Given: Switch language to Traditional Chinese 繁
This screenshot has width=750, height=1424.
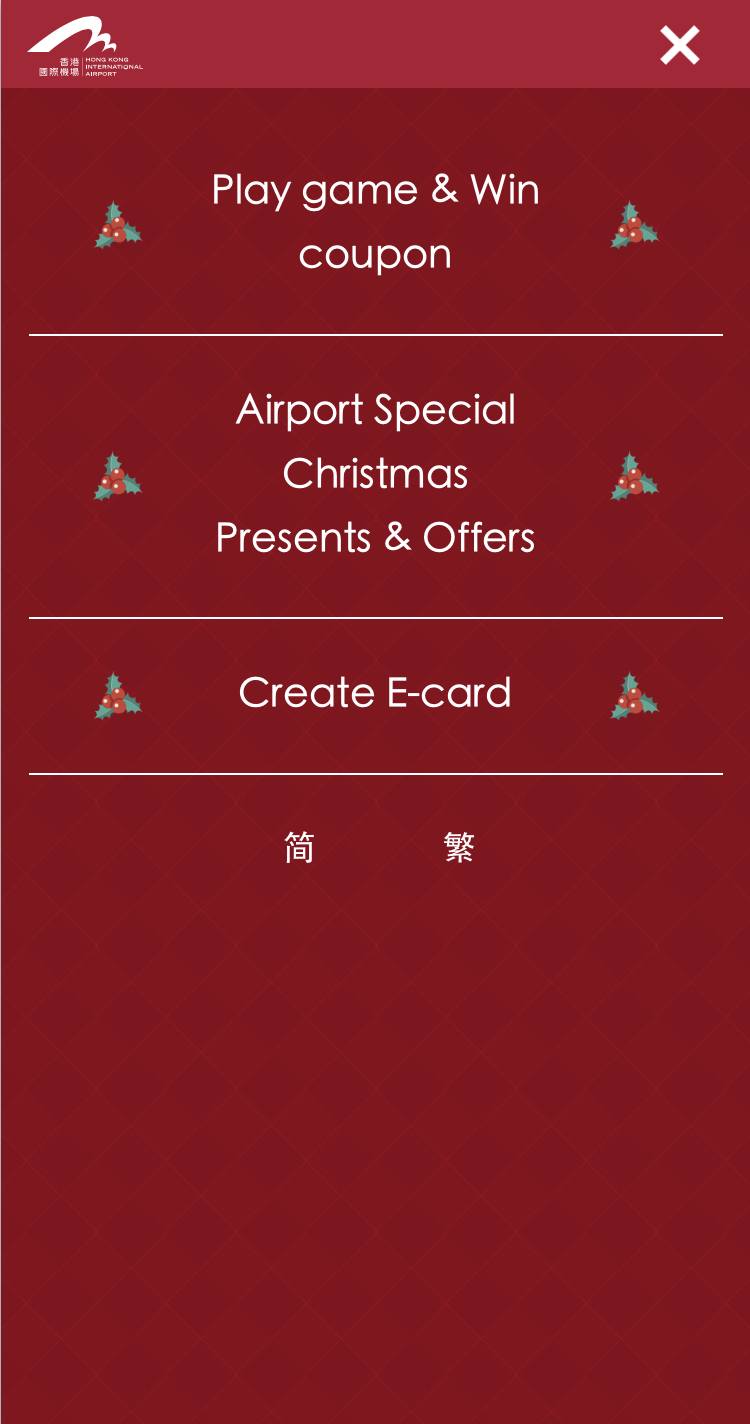Looking at the screenshot, I should tap(459, 848).
